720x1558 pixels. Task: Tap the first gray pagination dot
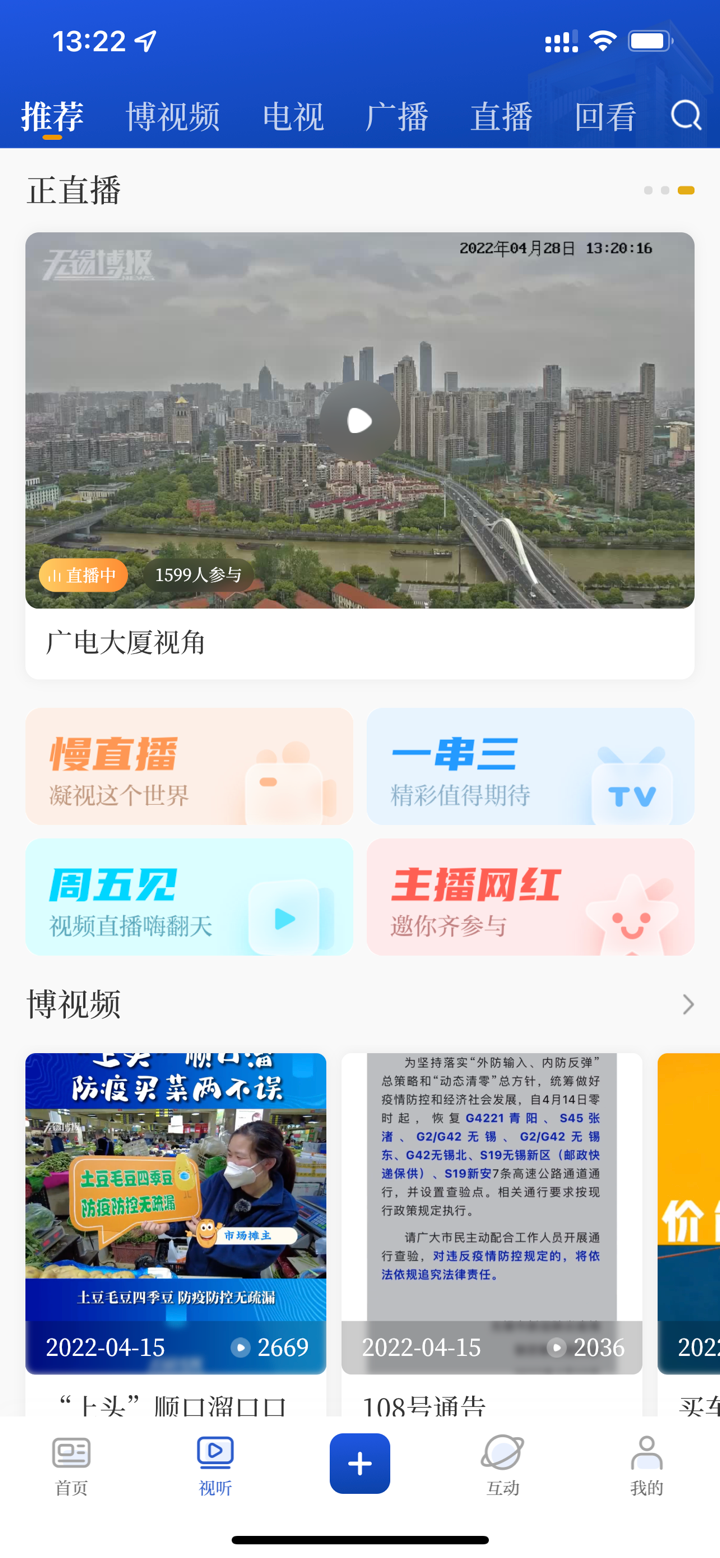[647, 190]
